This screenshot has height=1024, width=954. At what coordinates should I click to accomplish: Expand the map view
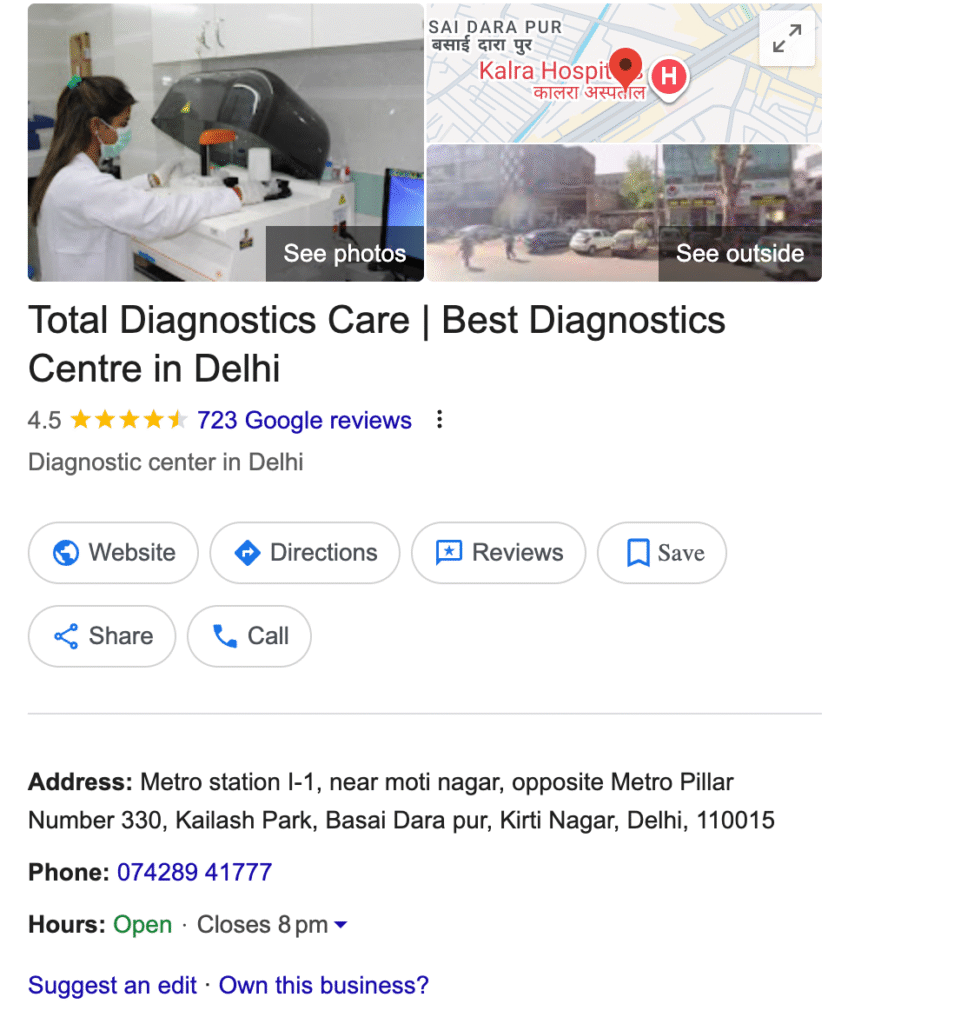[787, 40]
